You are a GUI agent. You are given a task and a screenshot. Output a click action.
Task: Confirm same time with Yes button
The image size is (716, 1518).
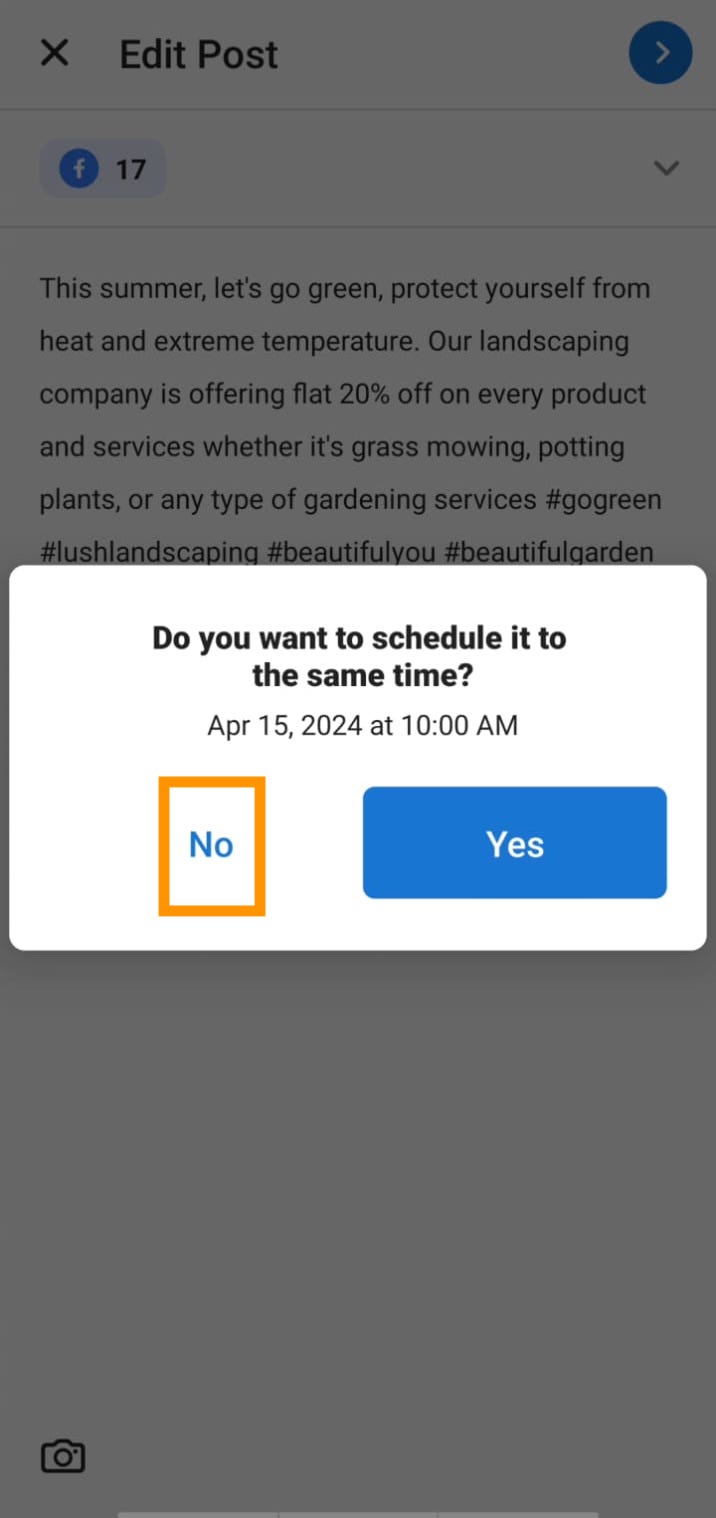[x=514, y=843]
